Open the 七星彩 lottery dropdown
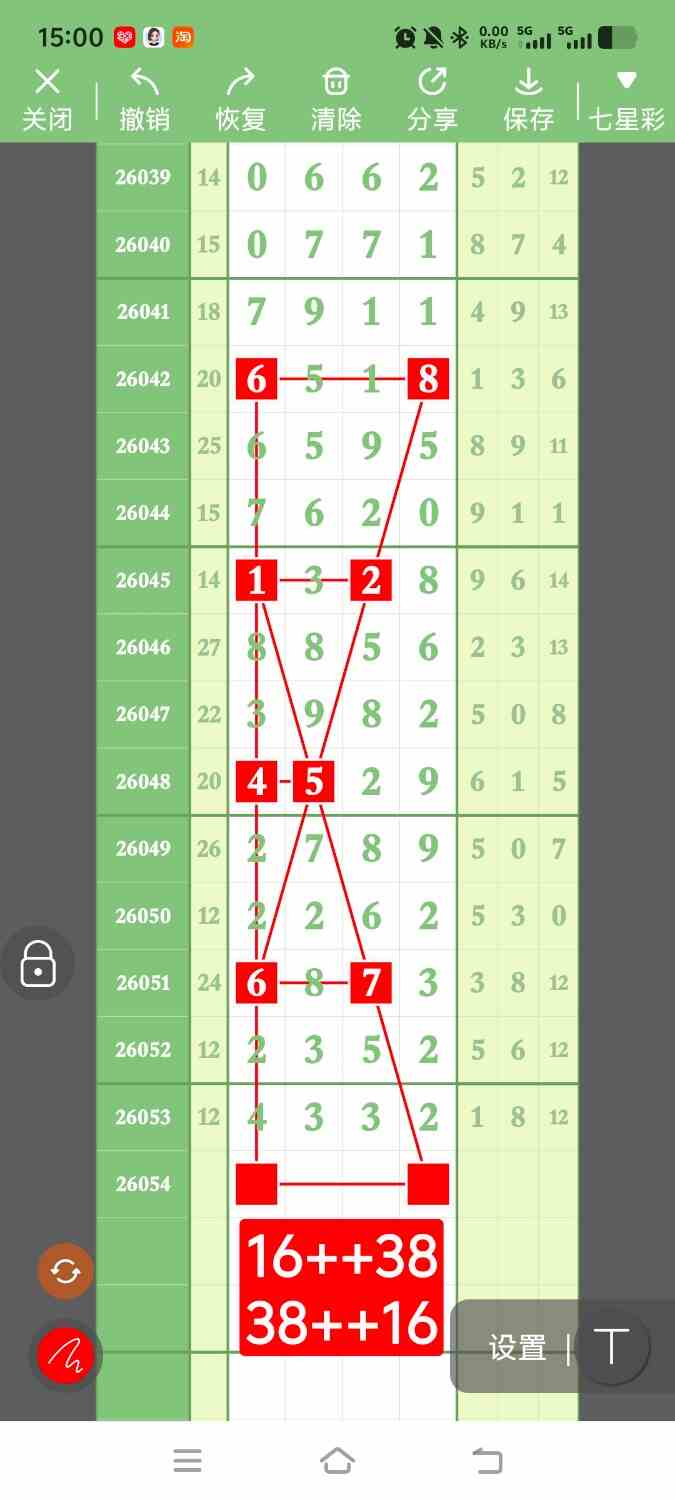 [627, 100]
